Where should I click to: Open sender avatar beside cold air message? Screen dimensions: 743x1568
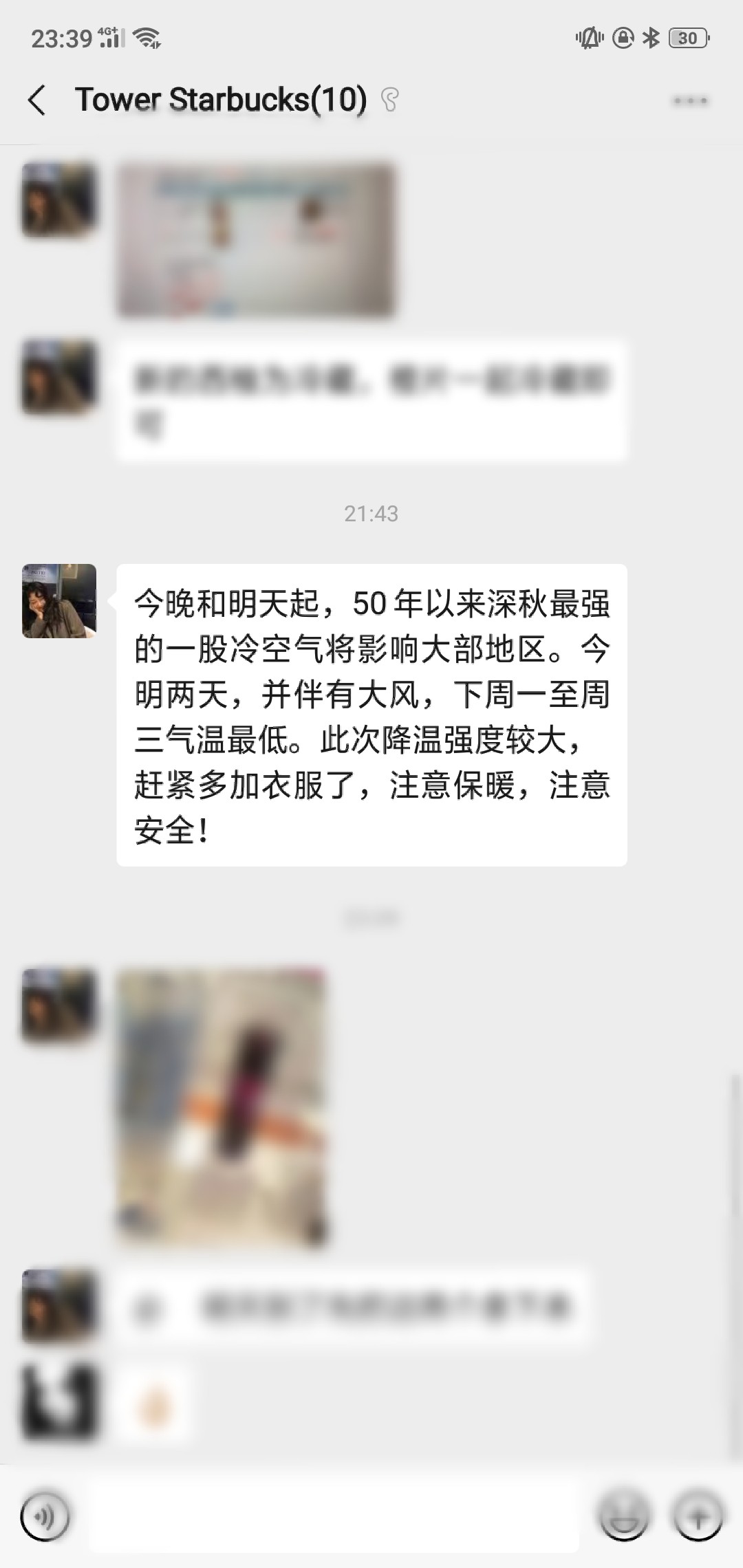(59, 601)
